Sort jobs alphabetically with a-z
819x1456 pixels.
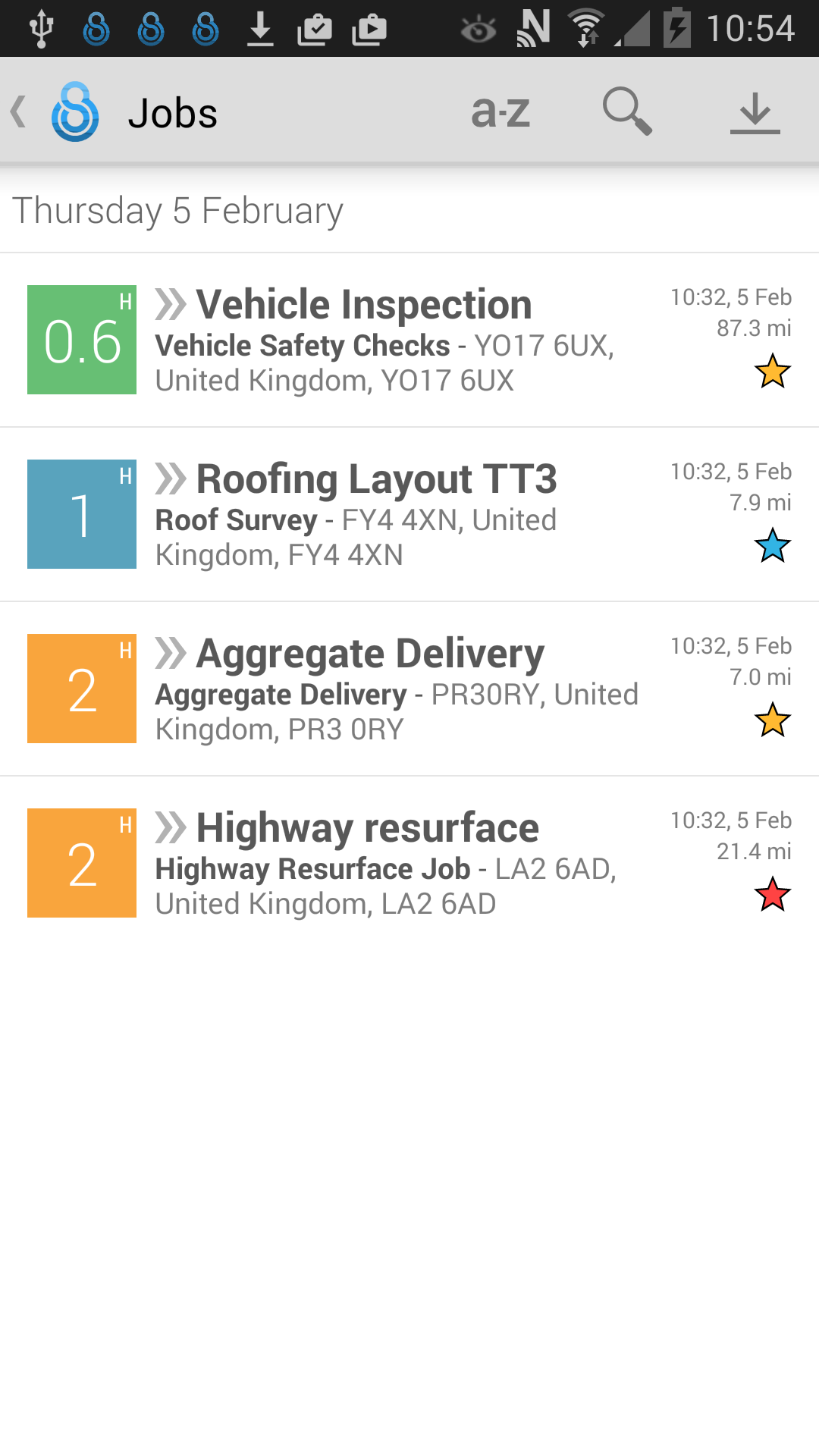pos(500,112)
